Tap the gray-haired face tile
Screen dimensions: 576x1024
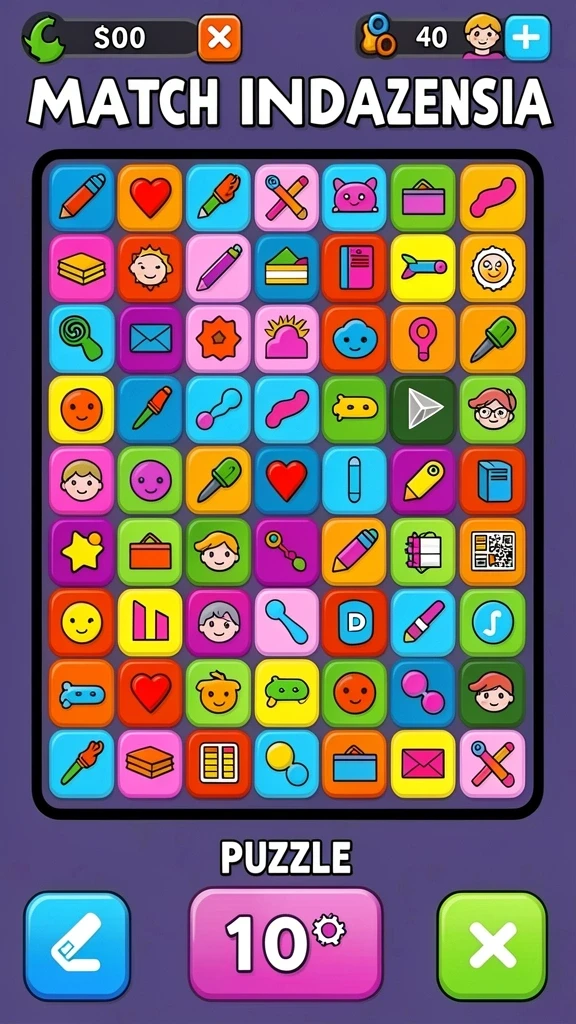(x=219, y=622)
